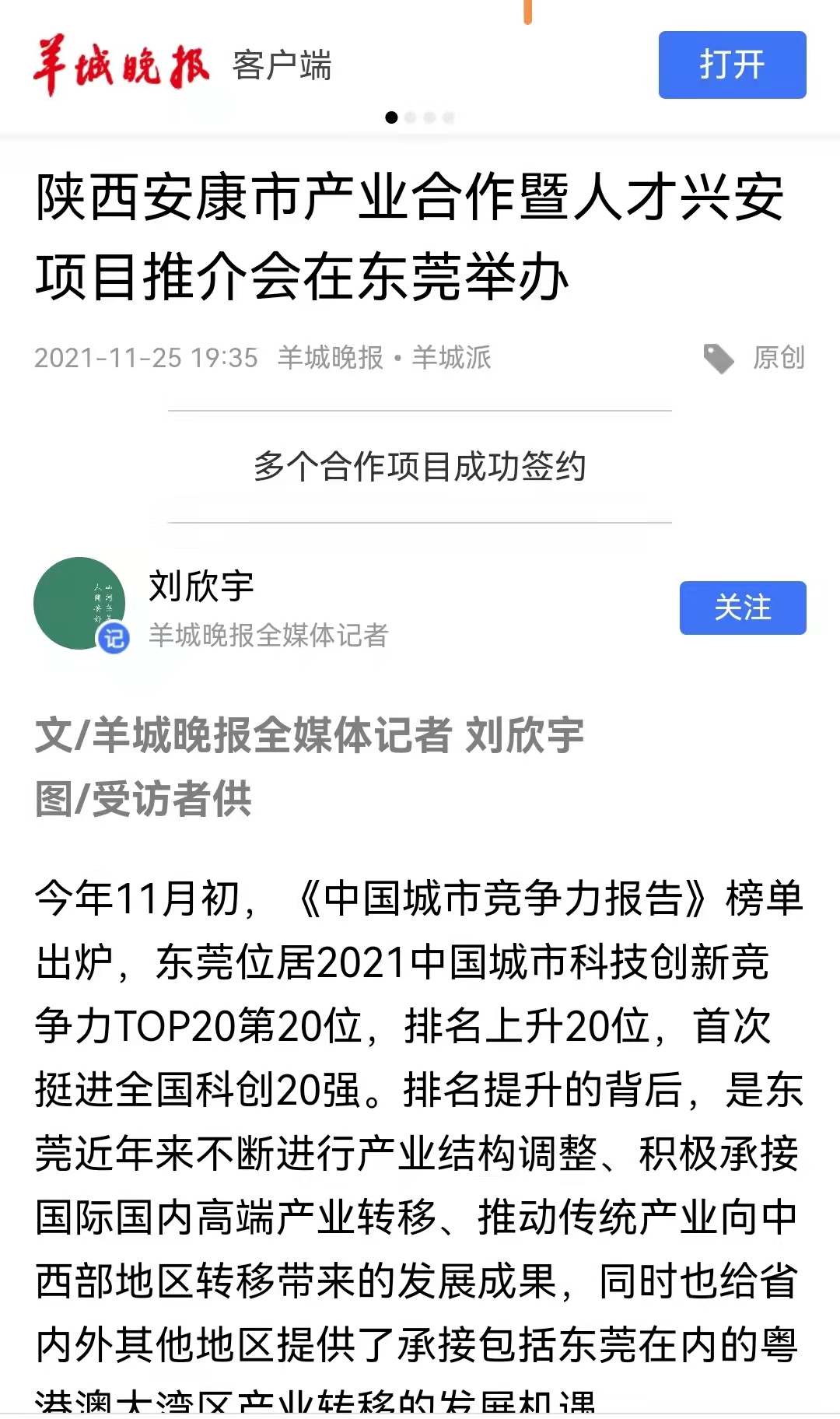The width and height of the screenshot is (840, 1419).
Task: Select the banner page indicator dots
Action: [420, 117]
